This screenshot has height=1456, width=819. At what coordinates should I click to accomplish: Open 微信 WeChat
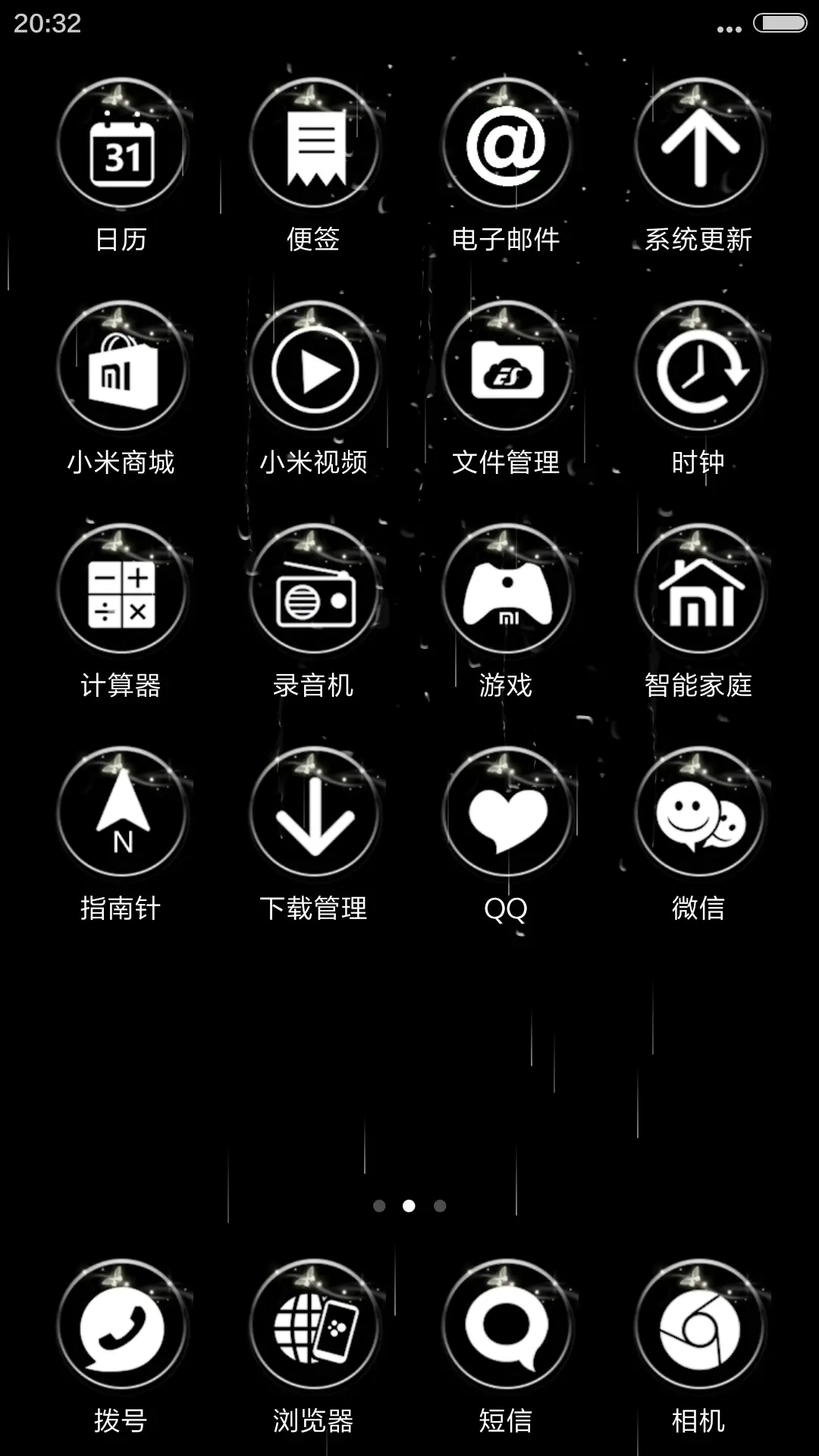point(699,813)
